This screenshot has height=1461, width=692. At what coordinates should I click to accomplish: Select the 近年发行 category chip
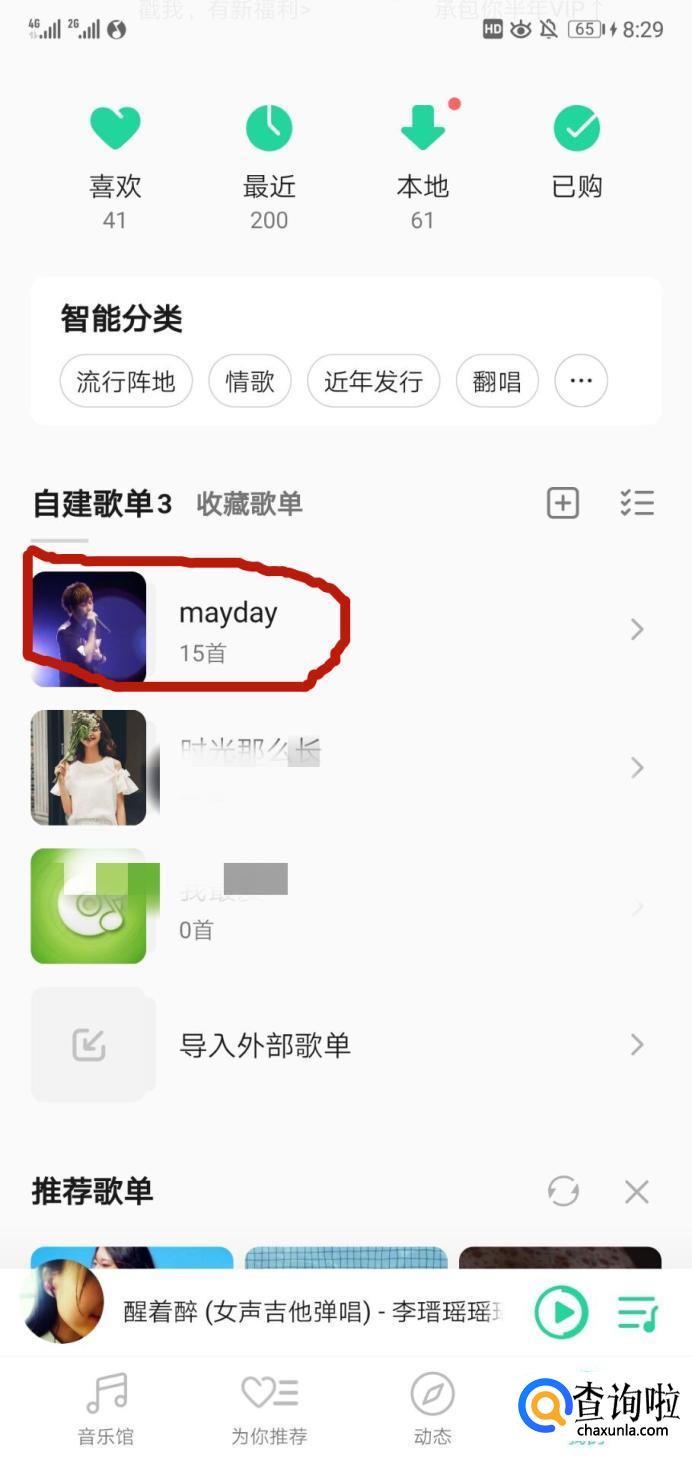click(373, 381)
